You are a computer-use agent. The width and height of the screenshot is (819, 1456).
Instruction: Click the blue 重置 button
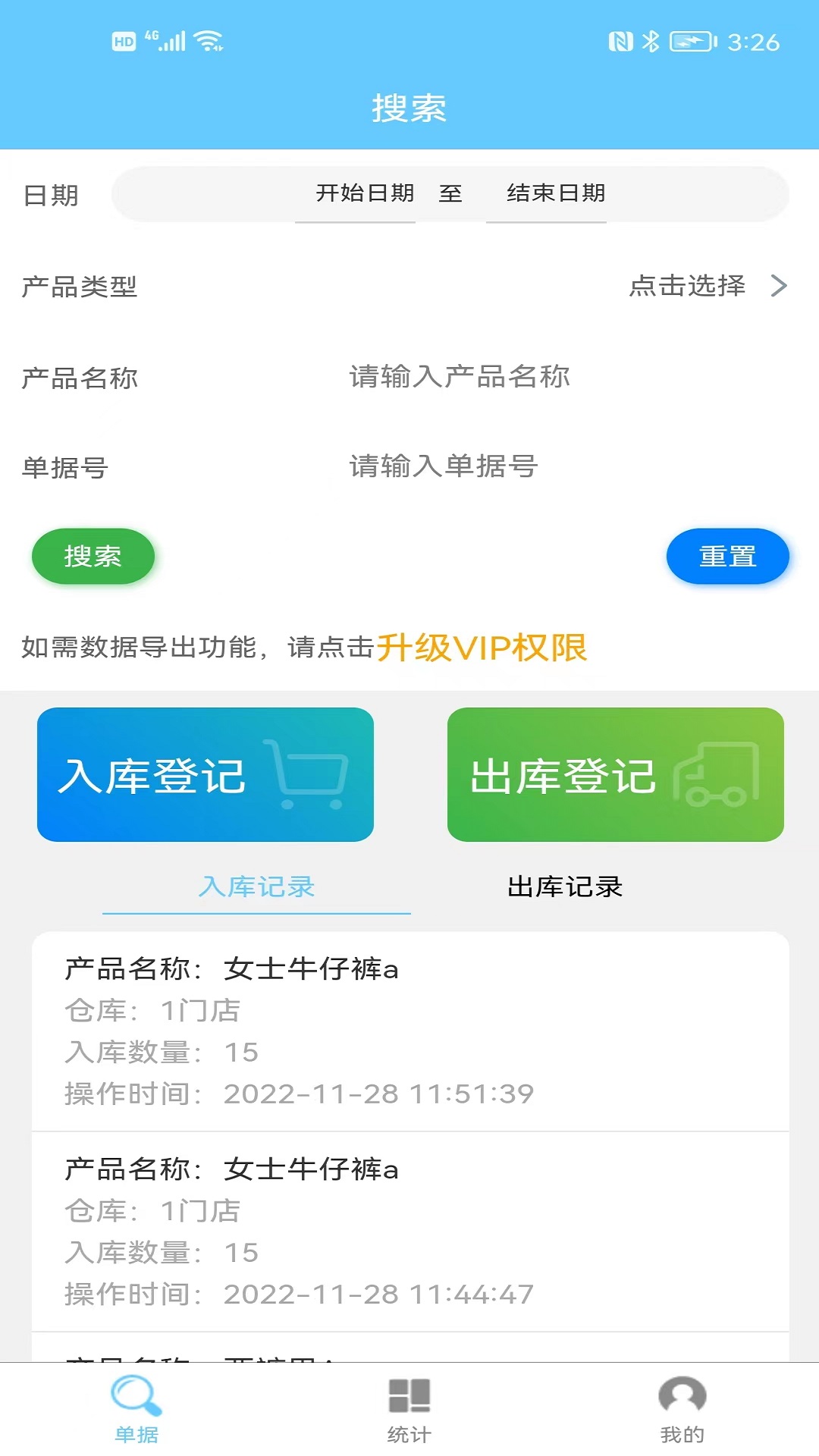pyautogui.click(x=726, y=557)
